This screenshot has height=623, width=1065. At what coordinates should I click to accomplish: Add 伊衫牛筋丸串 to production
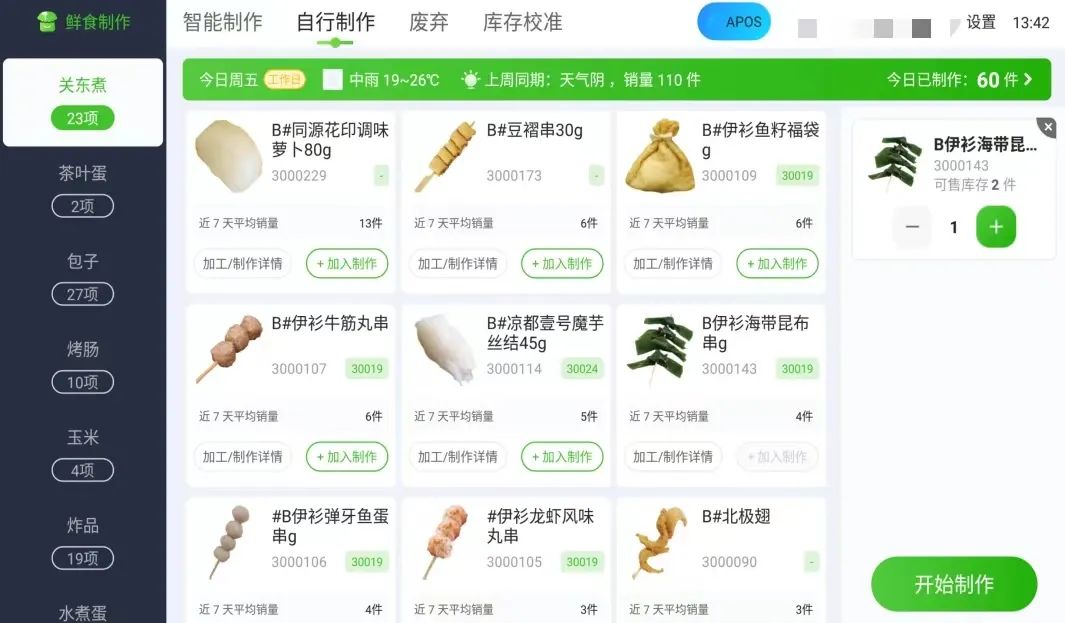click(347, 457)
